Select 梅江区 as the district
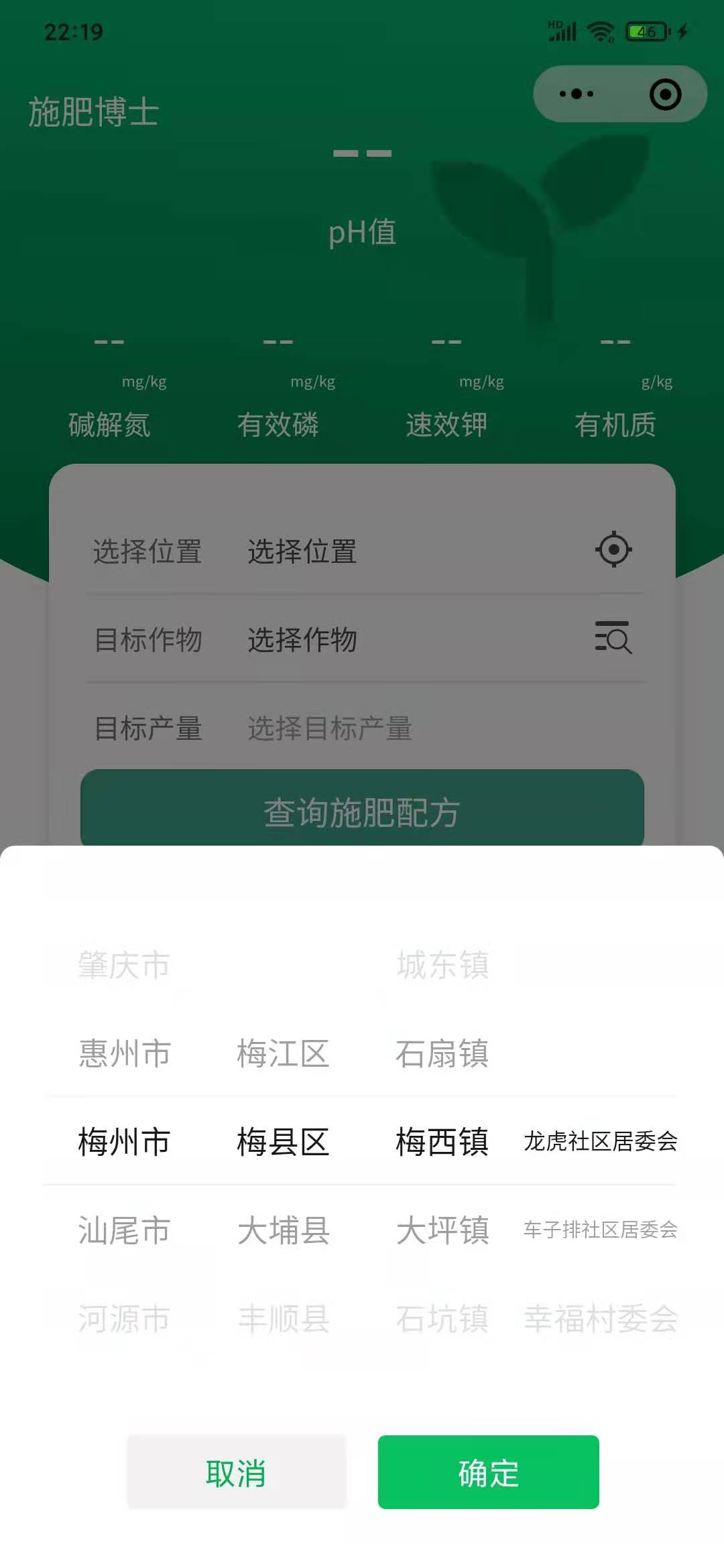The width and height of the screenshot is (724, 1568). pyautogui.click(x=283, y=1053)
